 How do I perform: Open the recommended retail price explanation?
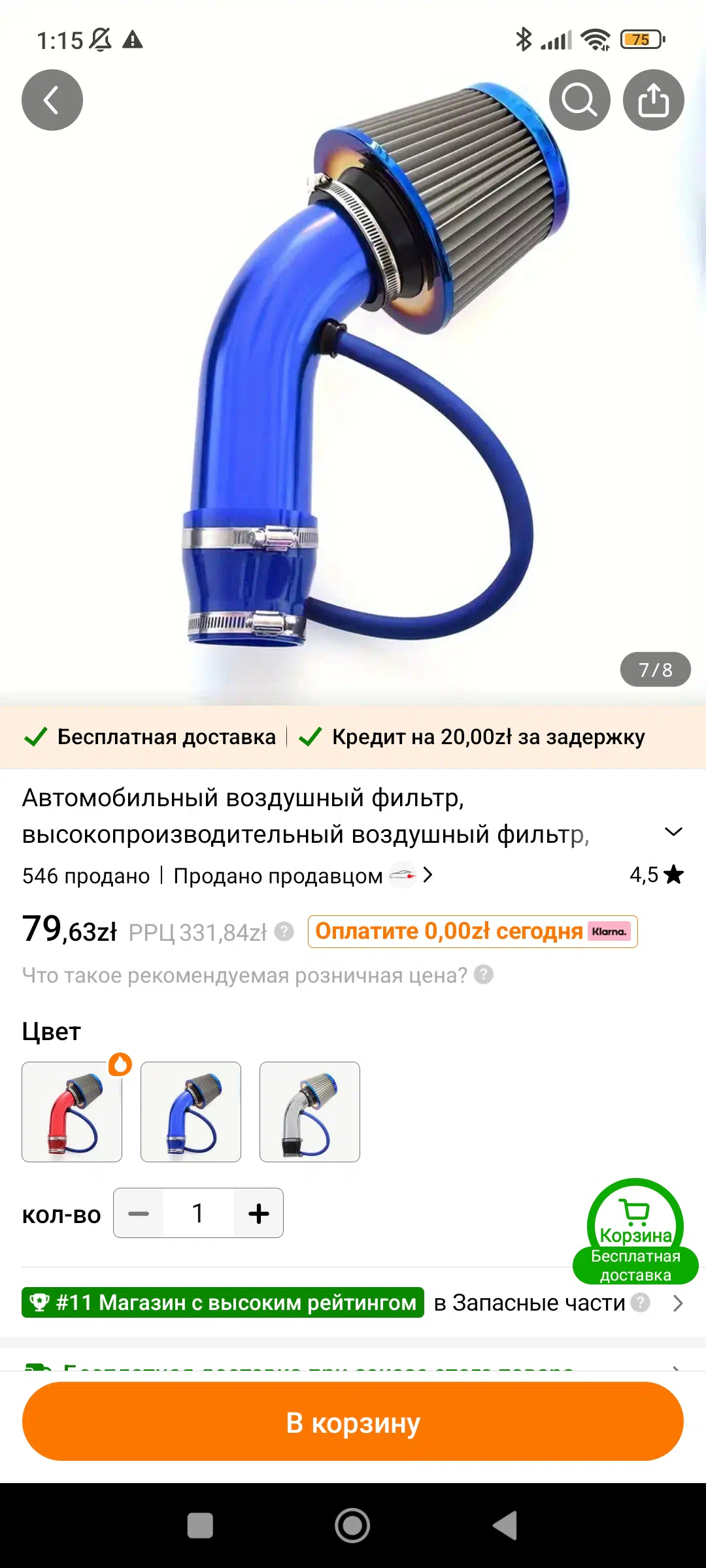pyautogui.click(x=258, y=975)
